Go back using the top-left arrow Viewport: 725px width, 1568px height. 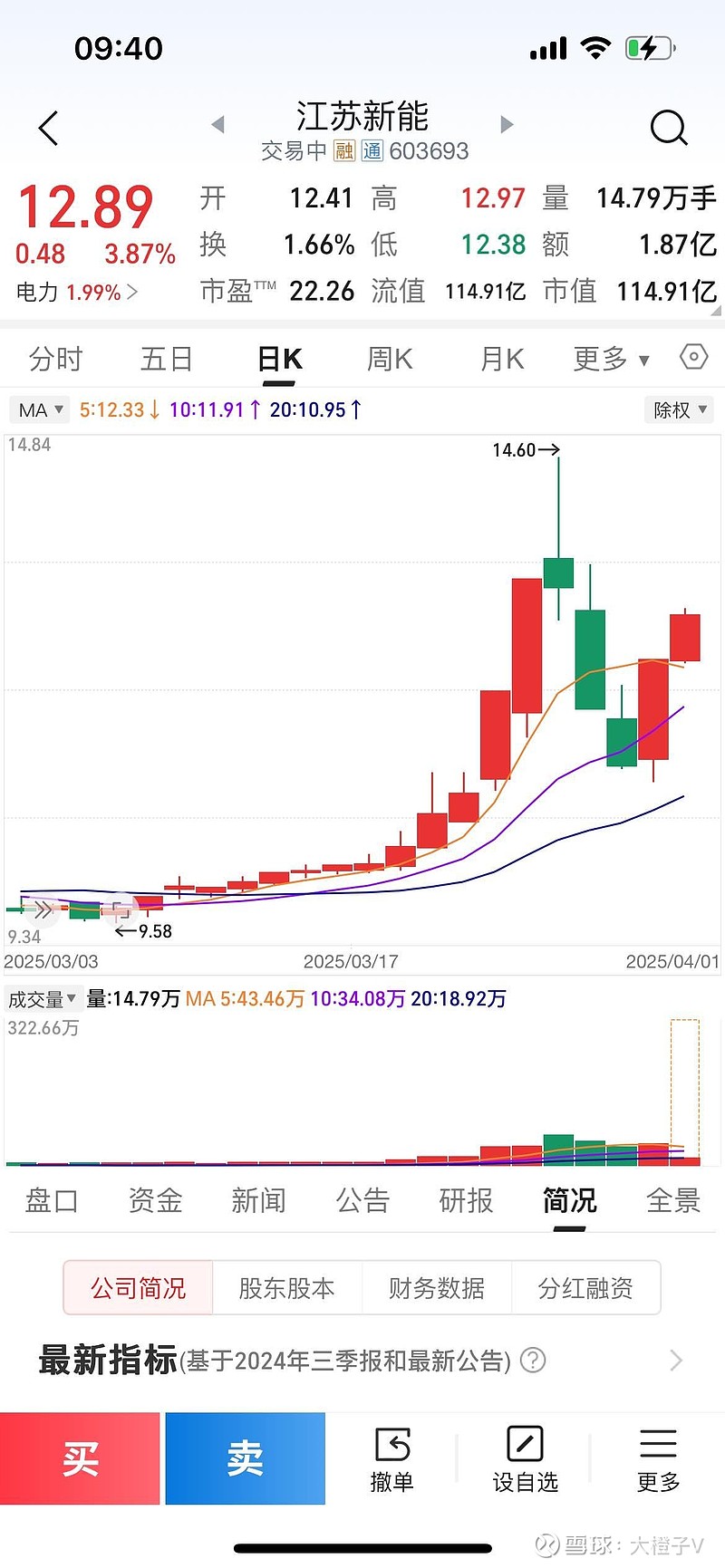pyautogui.click(x=49, y=128)
